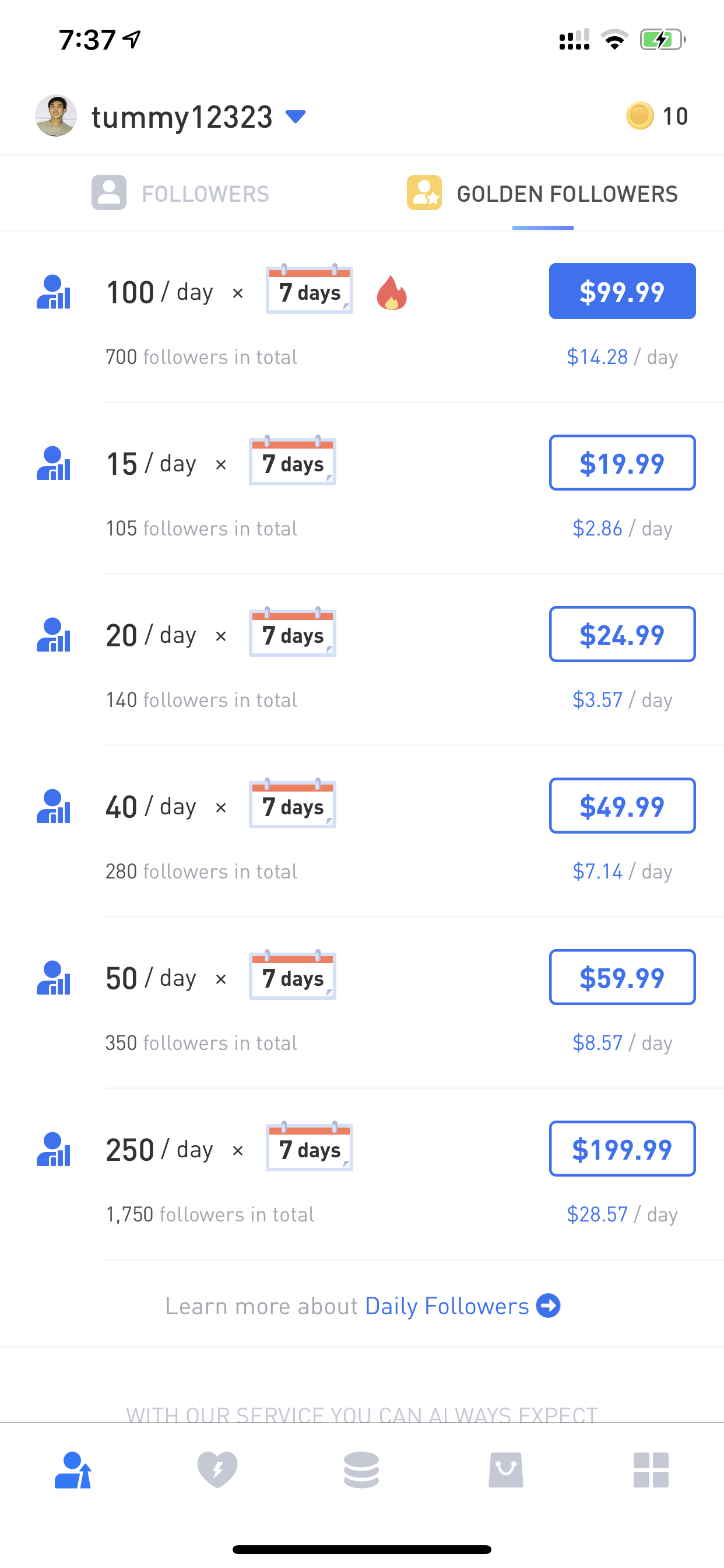Buy the 250 per day plan for $199.99

tap(622, 1149)
